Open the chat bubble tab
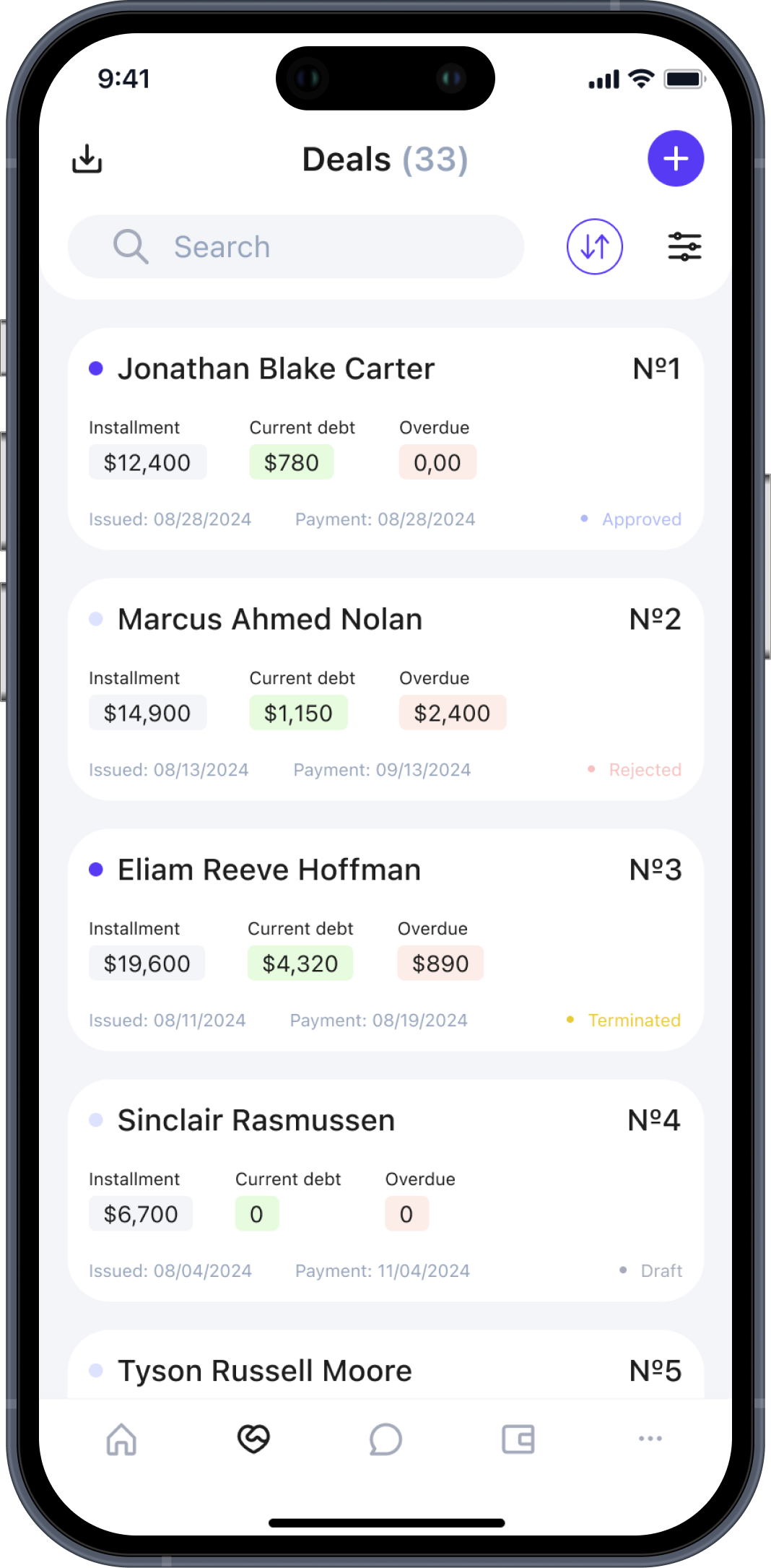Image resolution: width=771 pixels, height=1568 pixels. coord(385,1439)
